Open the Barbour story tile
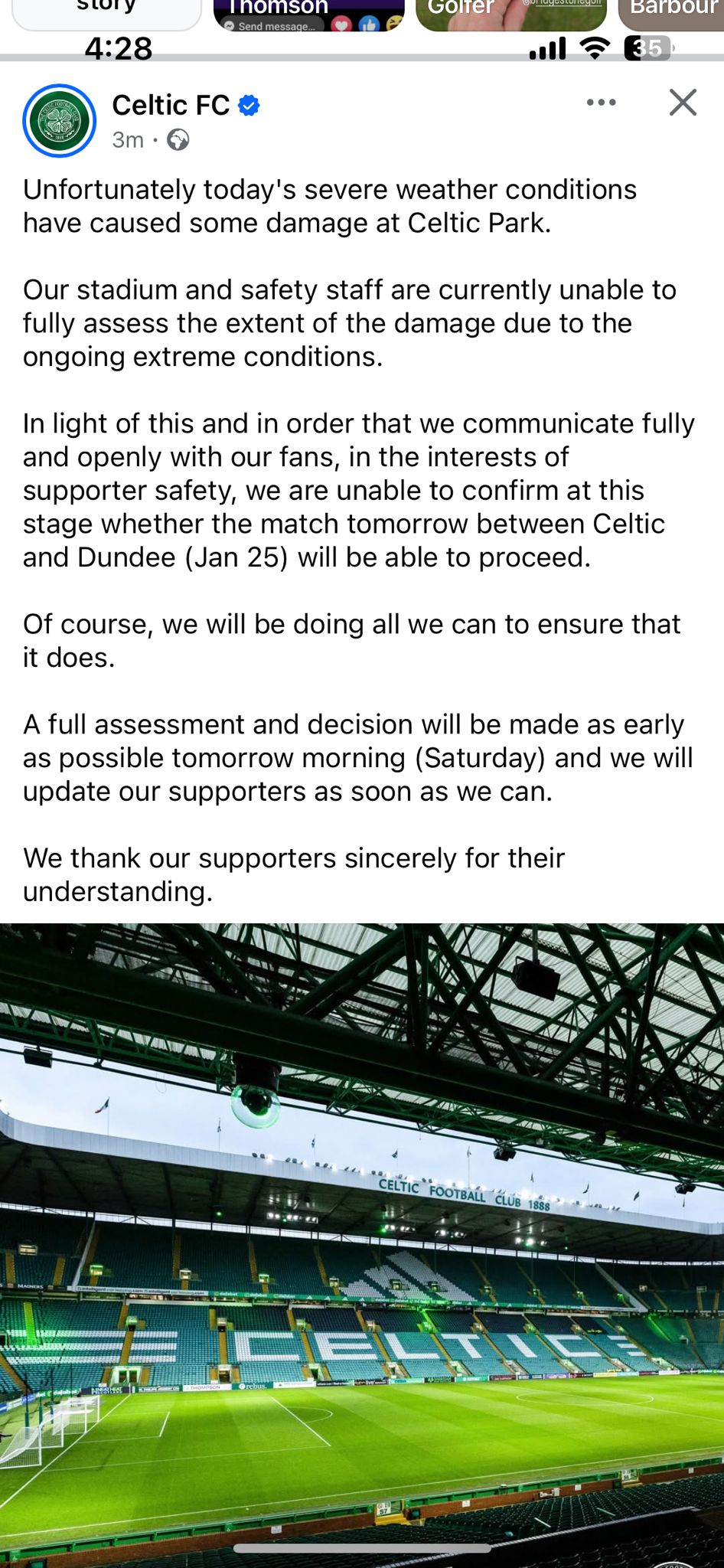Viewport: 724px width, 1568px height. tap(671, 15)
